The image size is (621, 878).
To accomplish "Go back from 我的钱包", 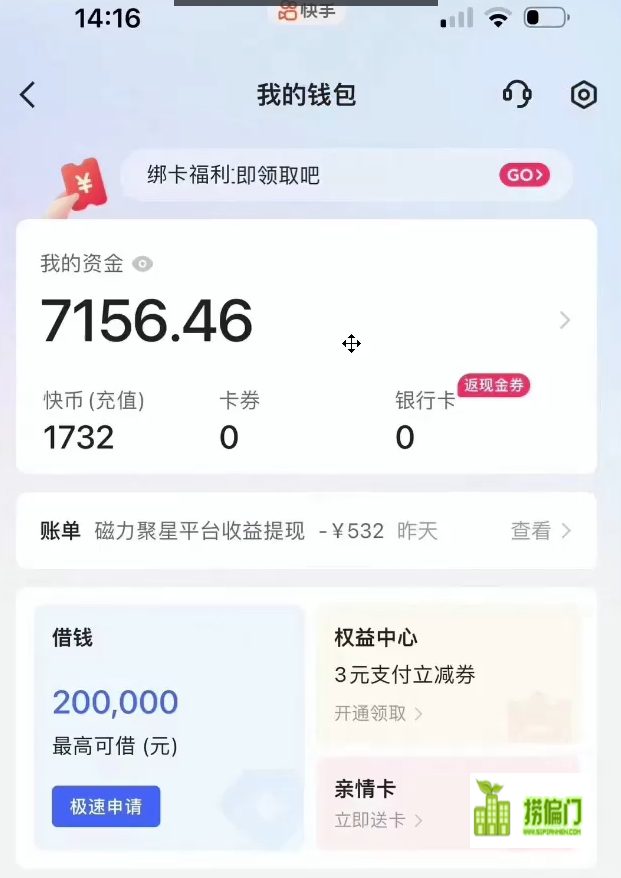I will click(28, 95).
